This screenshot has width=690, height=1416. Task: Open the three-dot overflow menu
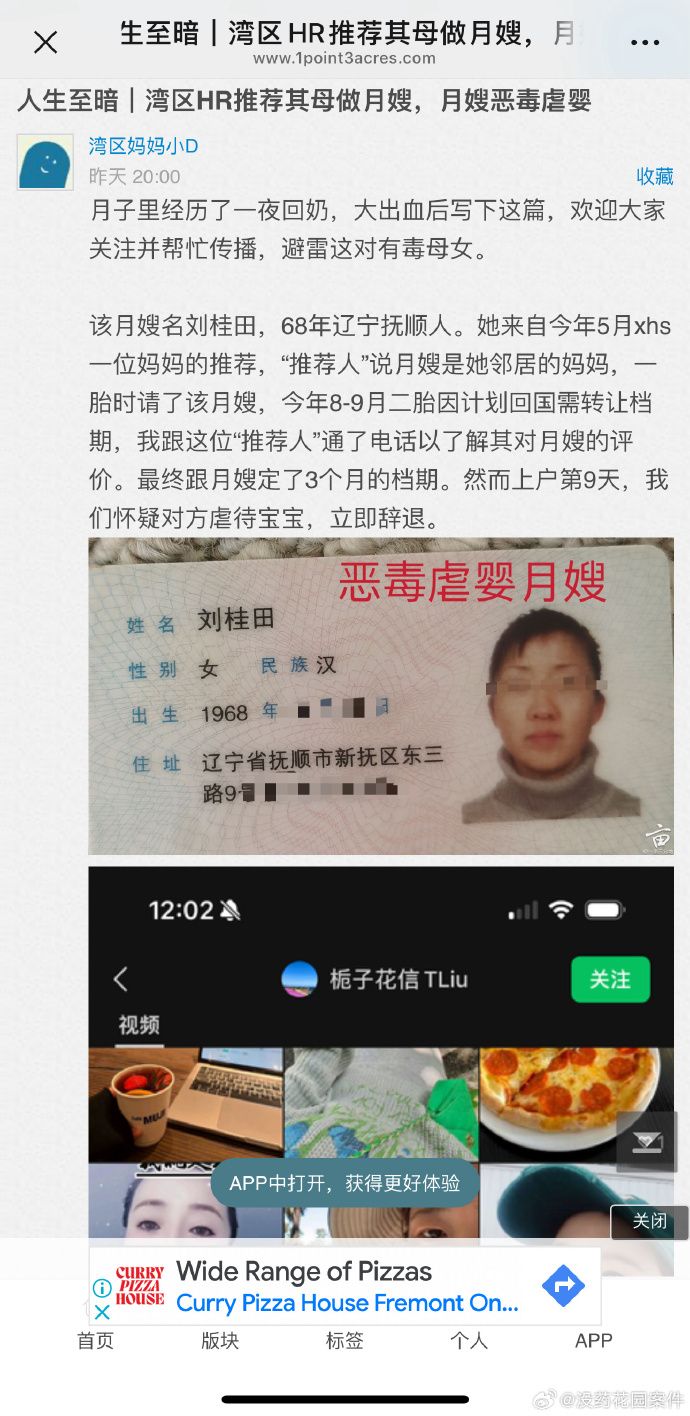tap(645, 42)
